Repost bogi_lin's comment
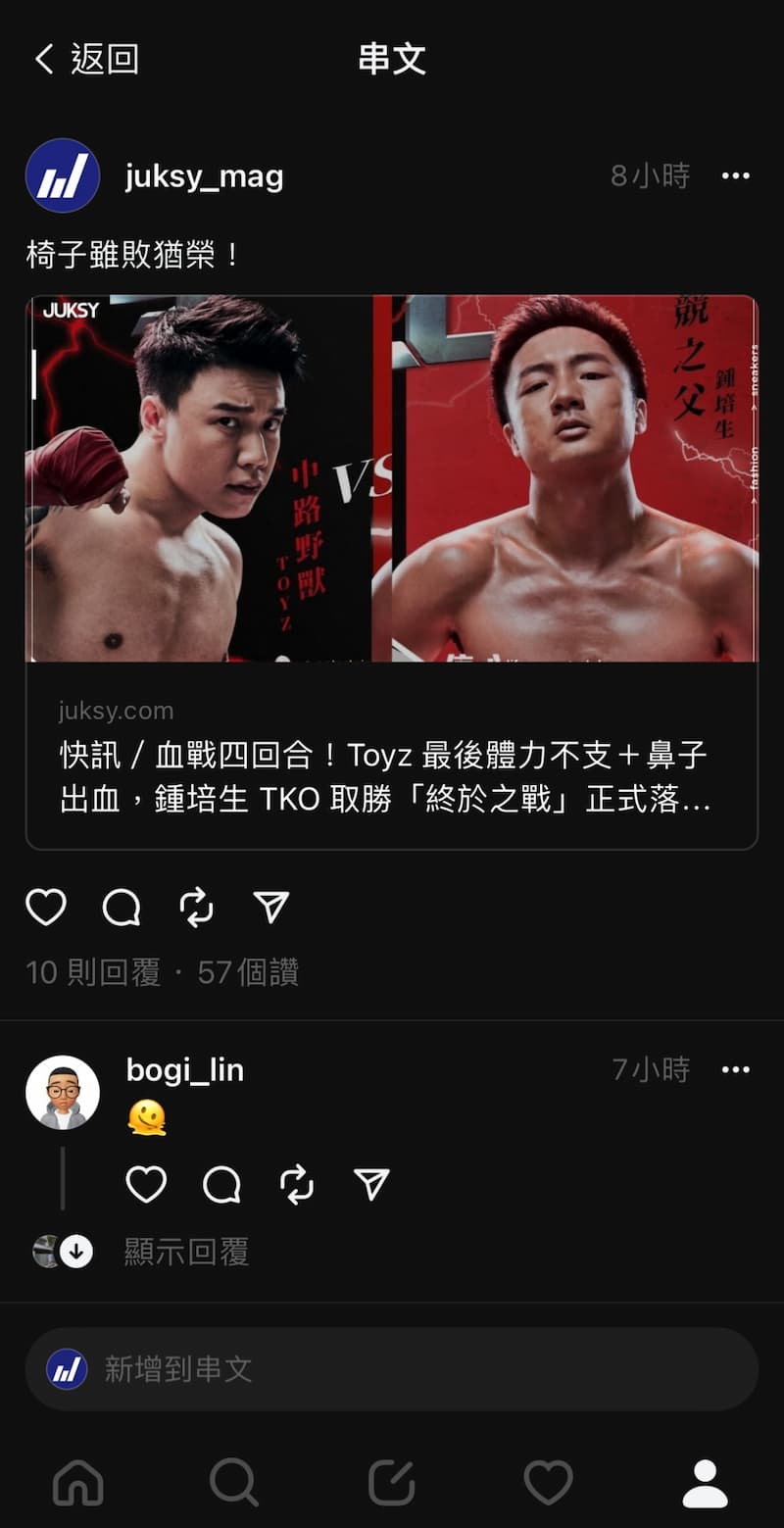 (296, 1184)
